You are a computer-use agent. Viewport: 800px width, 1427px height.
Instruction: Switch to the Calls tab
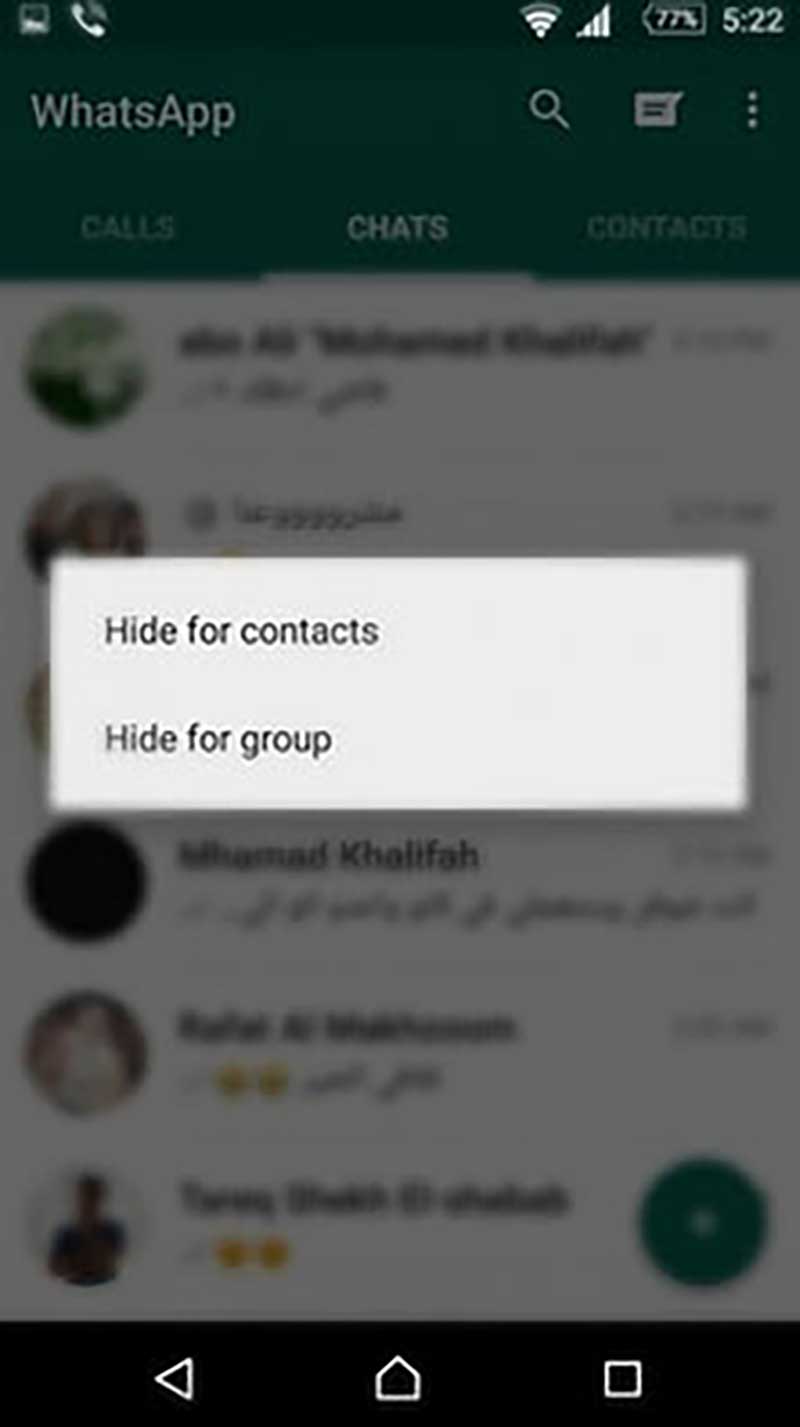tap(128, 228)
